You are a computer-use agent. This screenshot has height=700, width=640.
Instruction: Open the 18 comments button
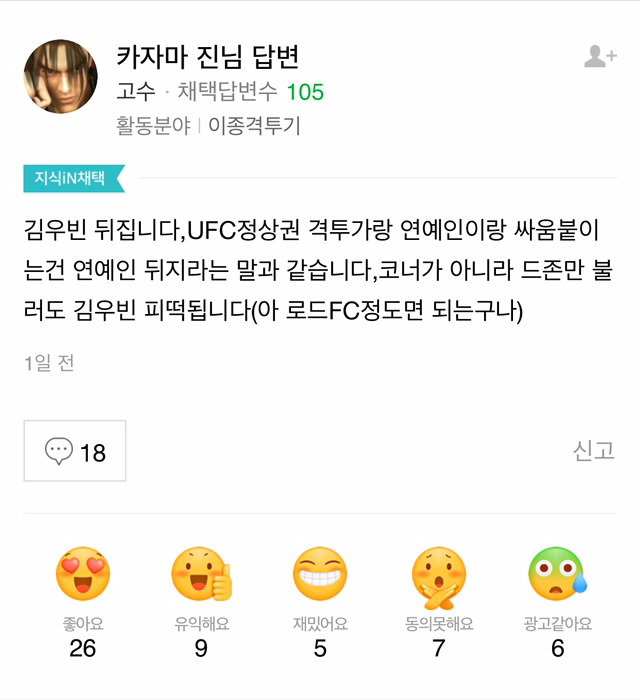coord(76,452)
